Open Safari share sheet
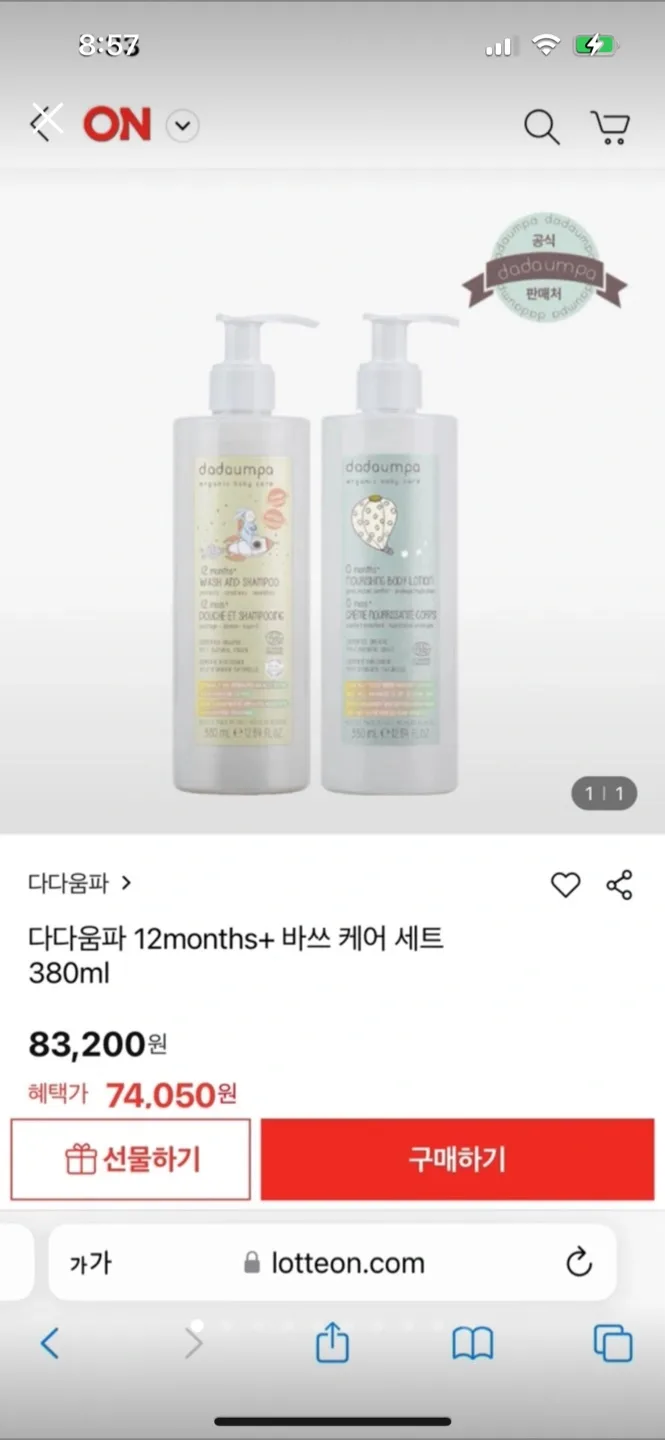The image size is (665, 1440). pos(332,1343)
